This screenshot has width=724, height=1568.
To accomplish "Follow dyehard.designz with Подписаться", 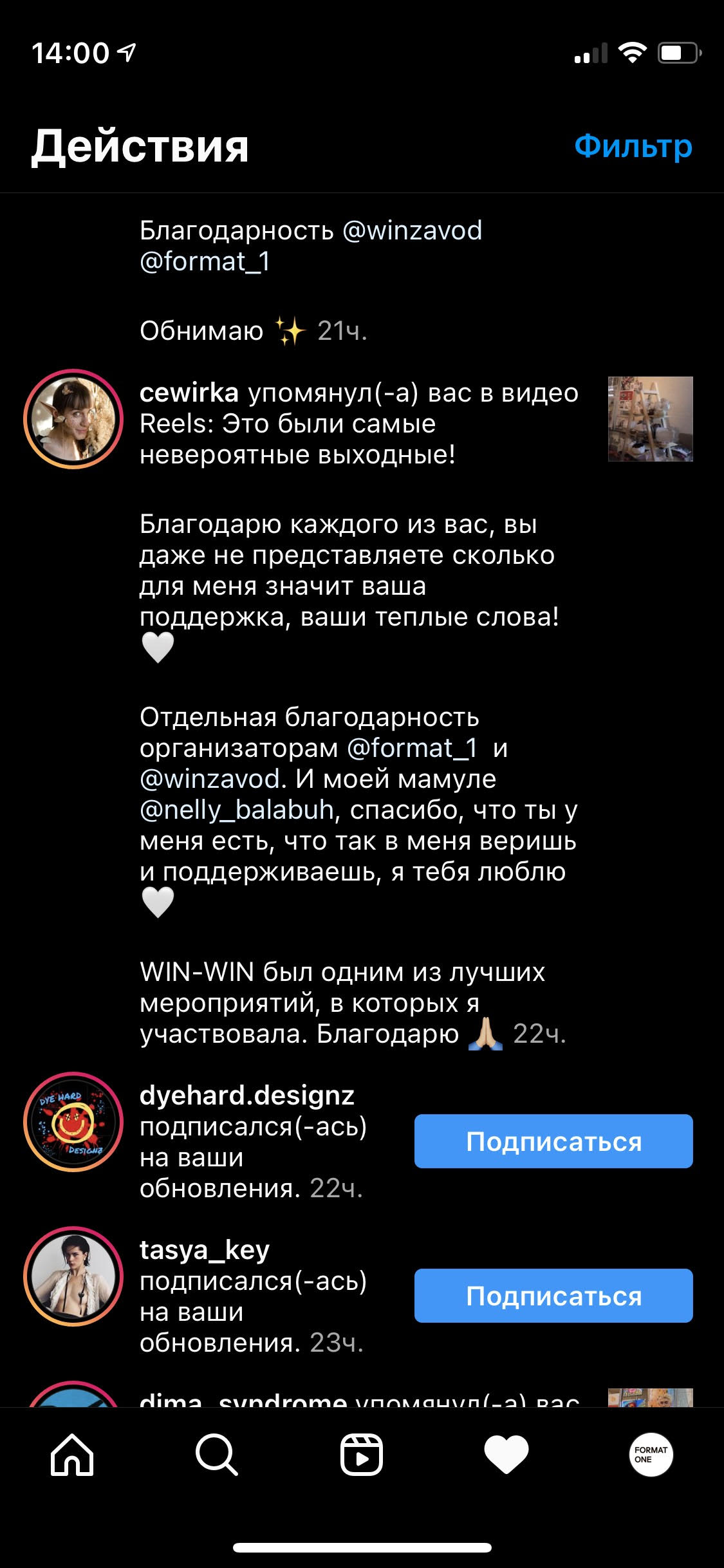I will pyautogui.click(x=553, y=1141).
